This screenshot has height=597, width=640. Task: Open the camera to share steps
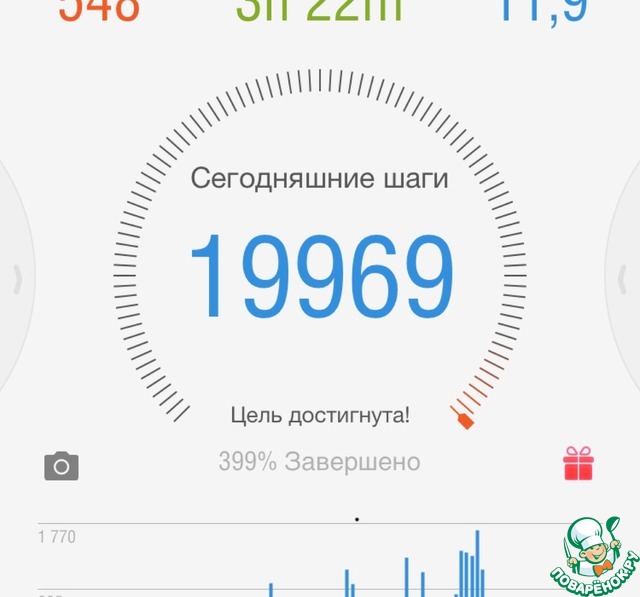pyautogui.click(x=61, y=466)
